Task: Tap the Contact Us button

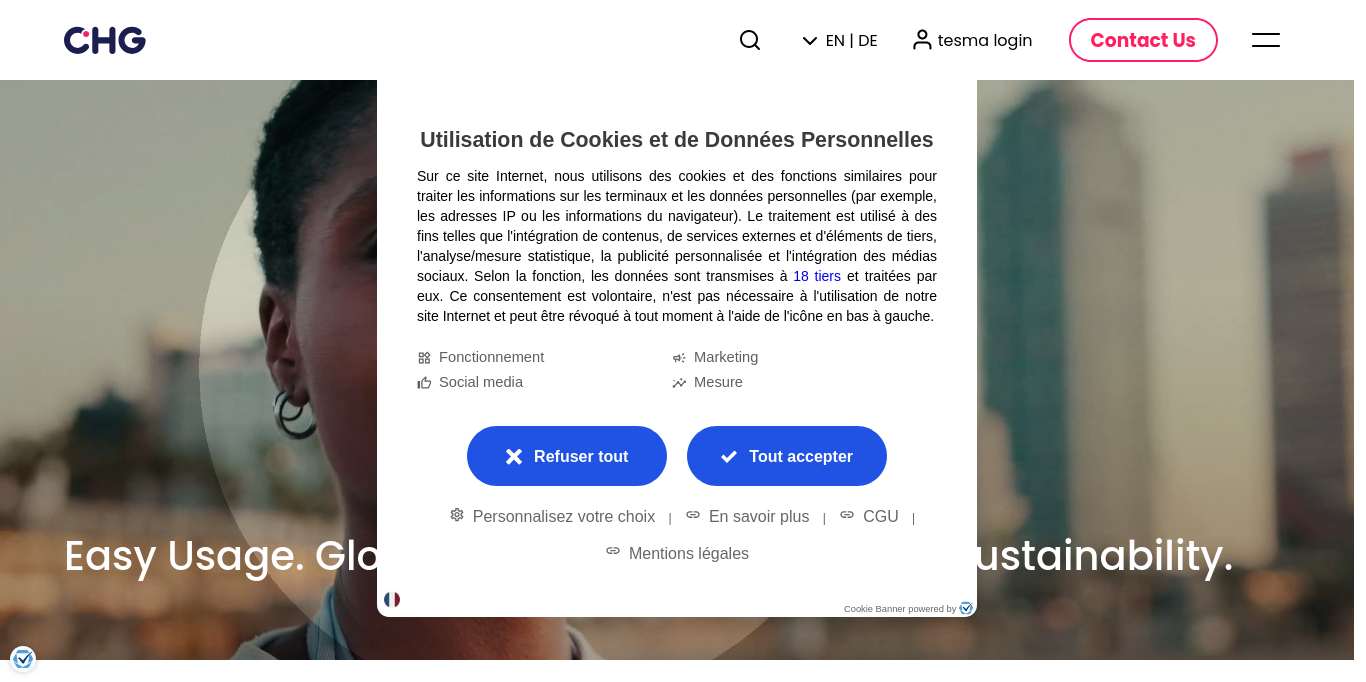Action: tap(1142, 40)
